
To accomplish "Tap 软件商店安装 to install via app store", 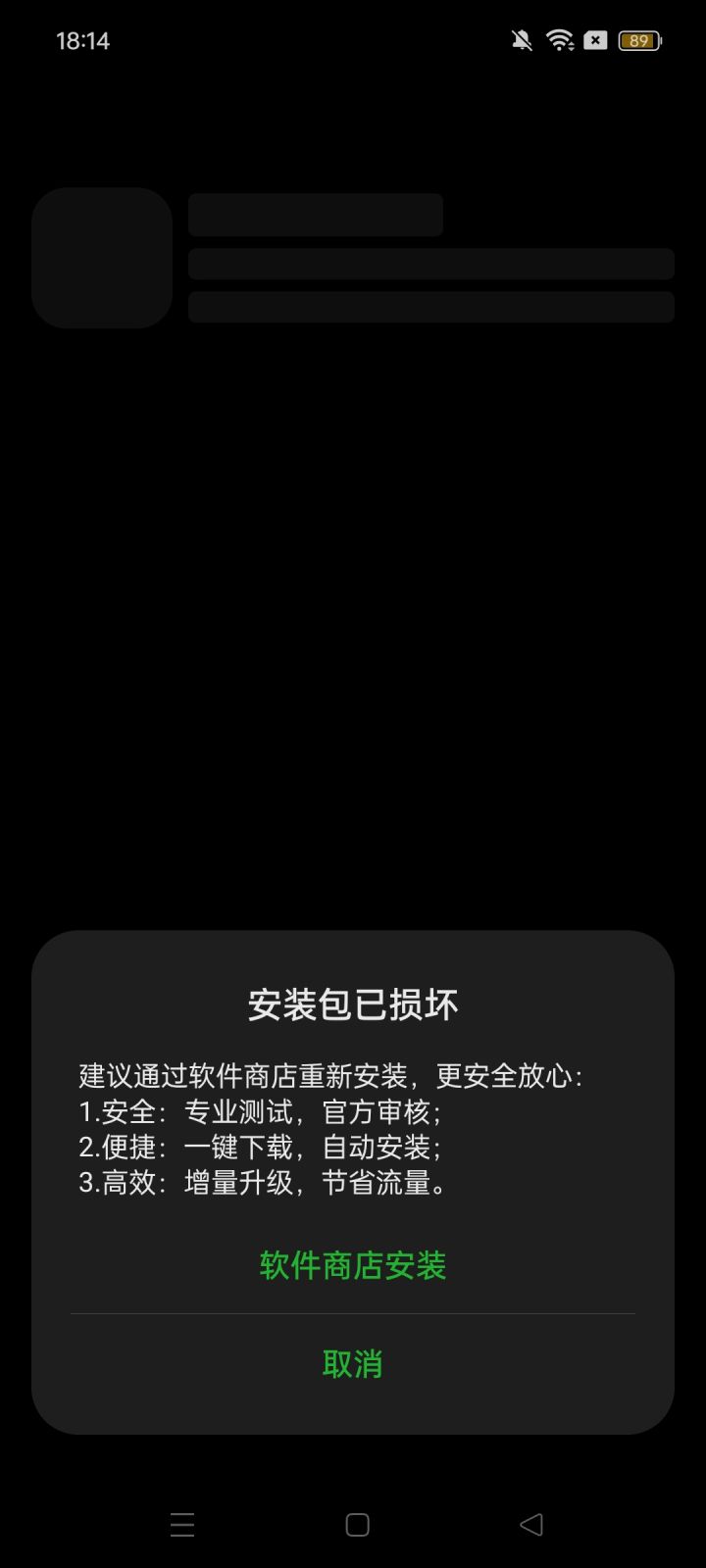I will [x=353, y=1266].
